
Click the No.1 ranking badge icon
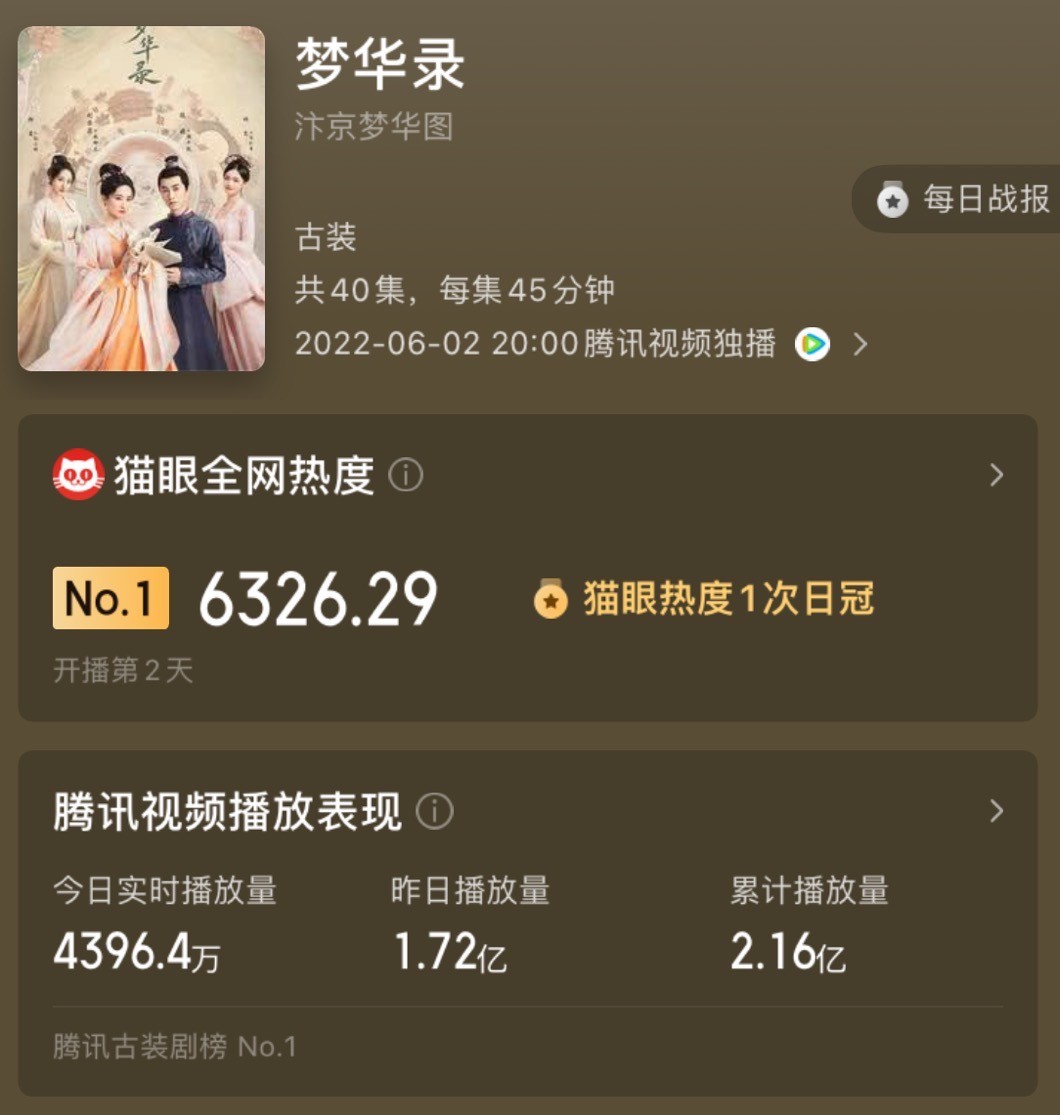coord(110,597)
